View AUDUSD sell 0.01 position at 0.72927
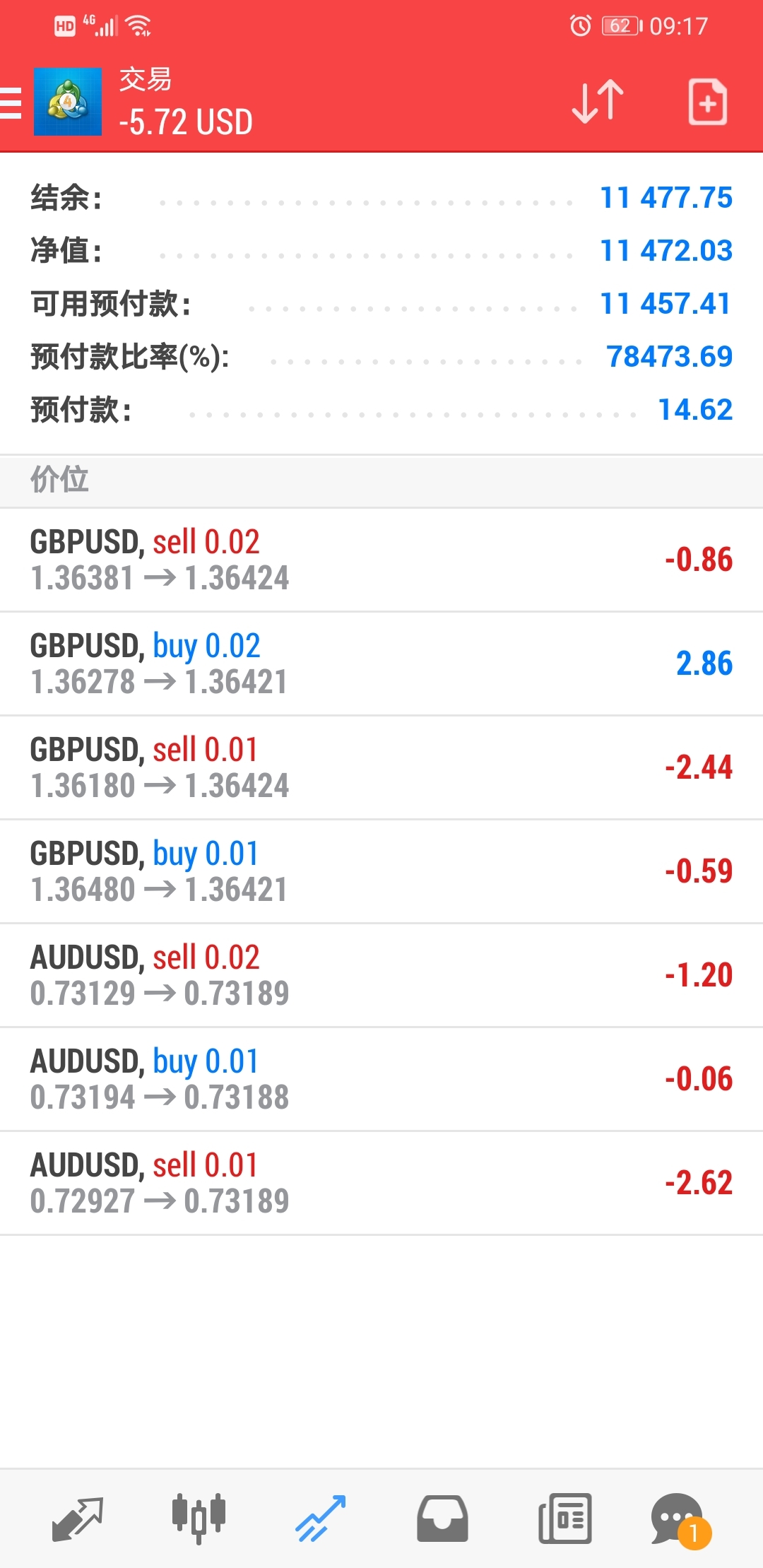The height and width of the screenshot is (1568, 763). coord(381,1183)
